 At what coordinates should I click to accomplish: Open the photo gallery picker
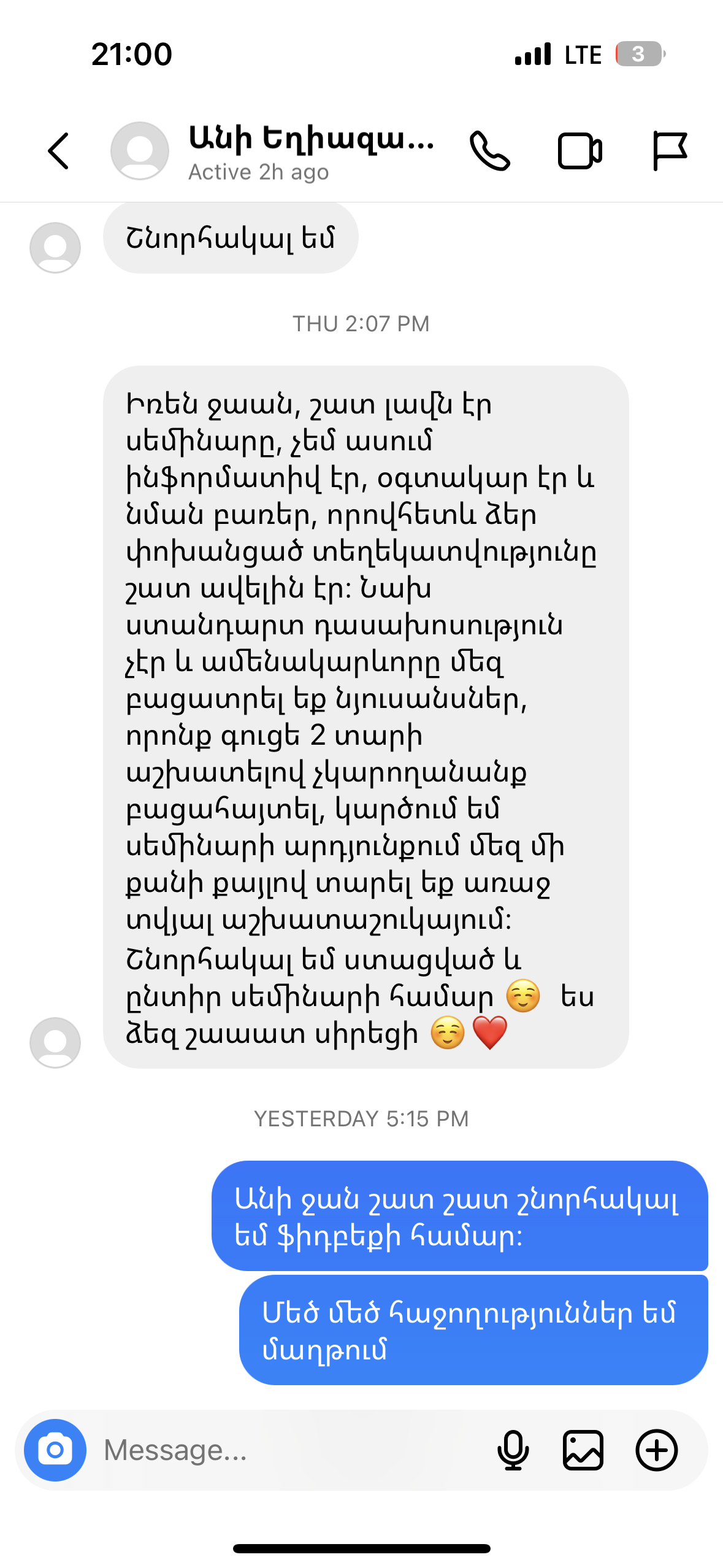583,1450
